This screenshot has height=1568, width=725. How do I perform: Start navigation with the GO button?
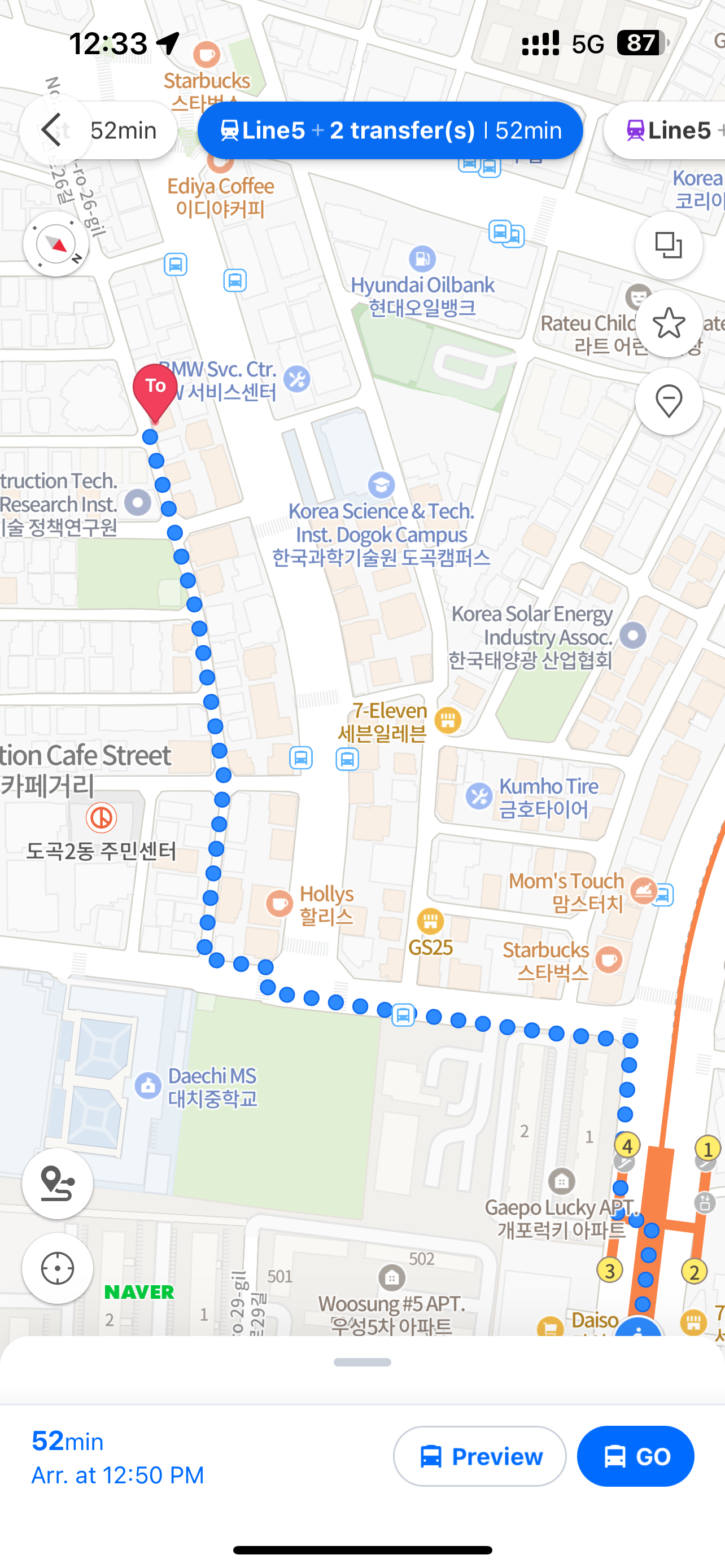(635, 1456)
